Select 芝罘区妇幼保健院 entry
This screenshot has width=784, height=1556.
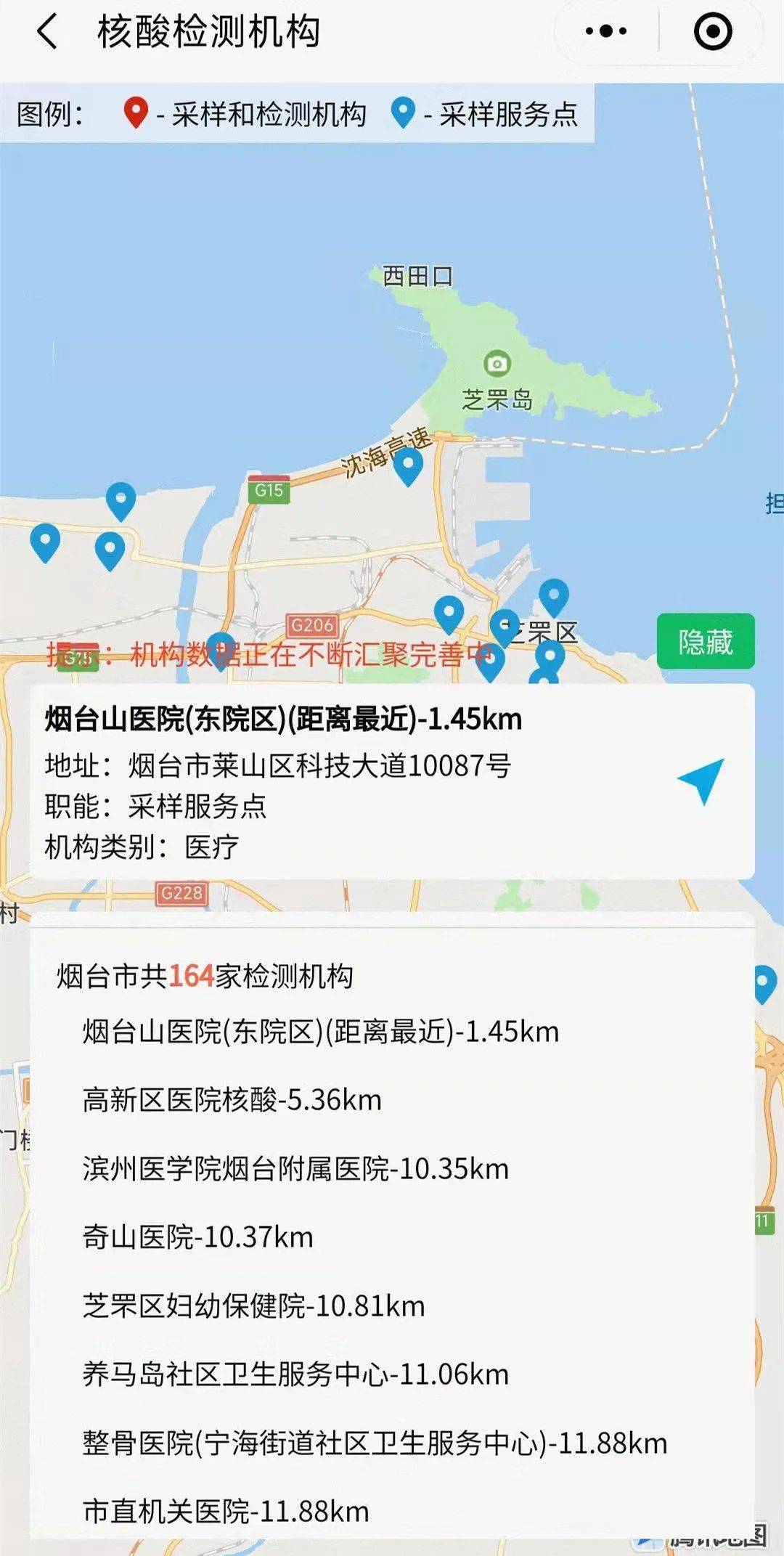[253, 1306]
